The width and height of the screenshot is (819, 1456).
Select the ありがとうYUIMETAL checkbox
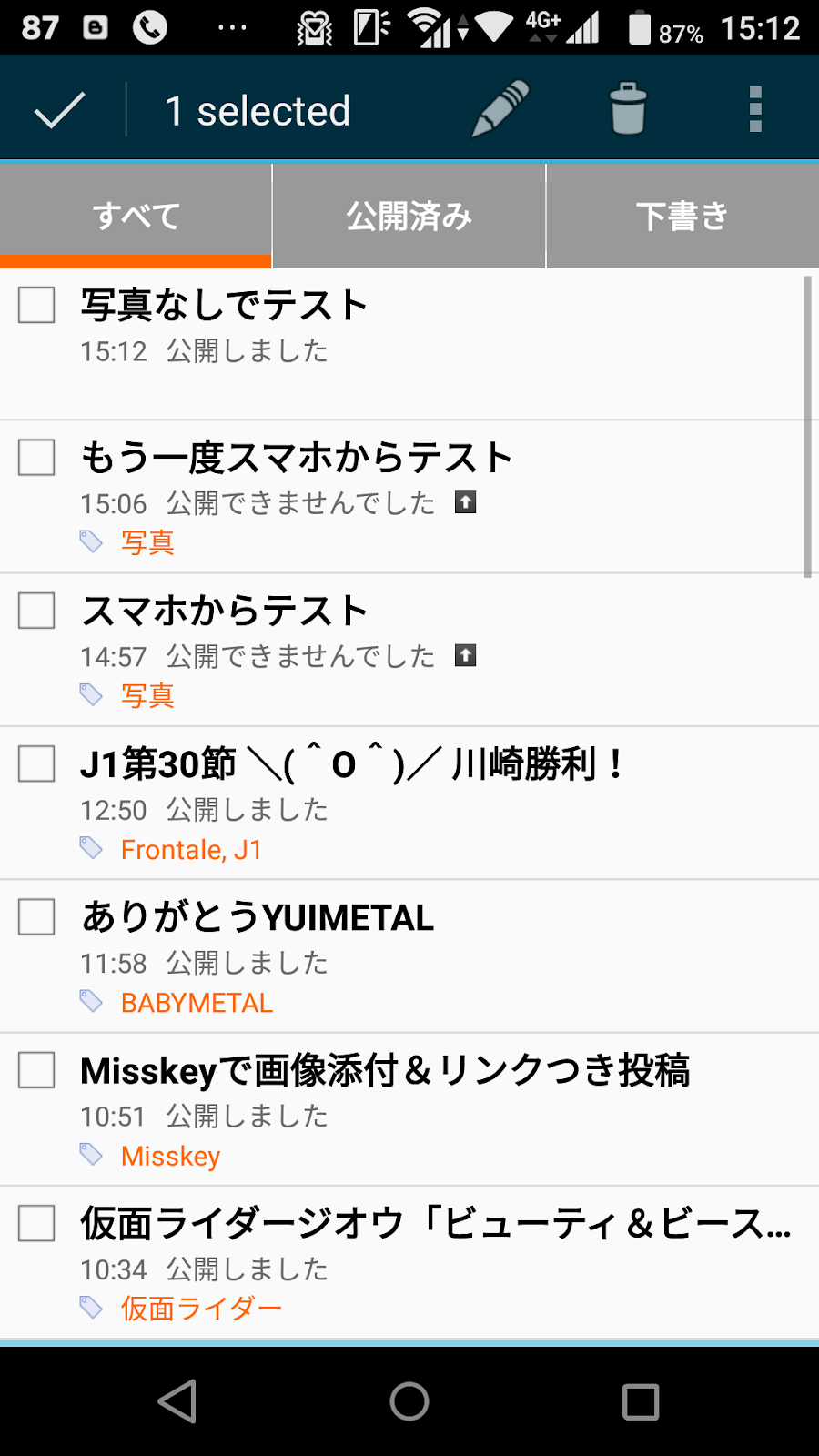36,917
